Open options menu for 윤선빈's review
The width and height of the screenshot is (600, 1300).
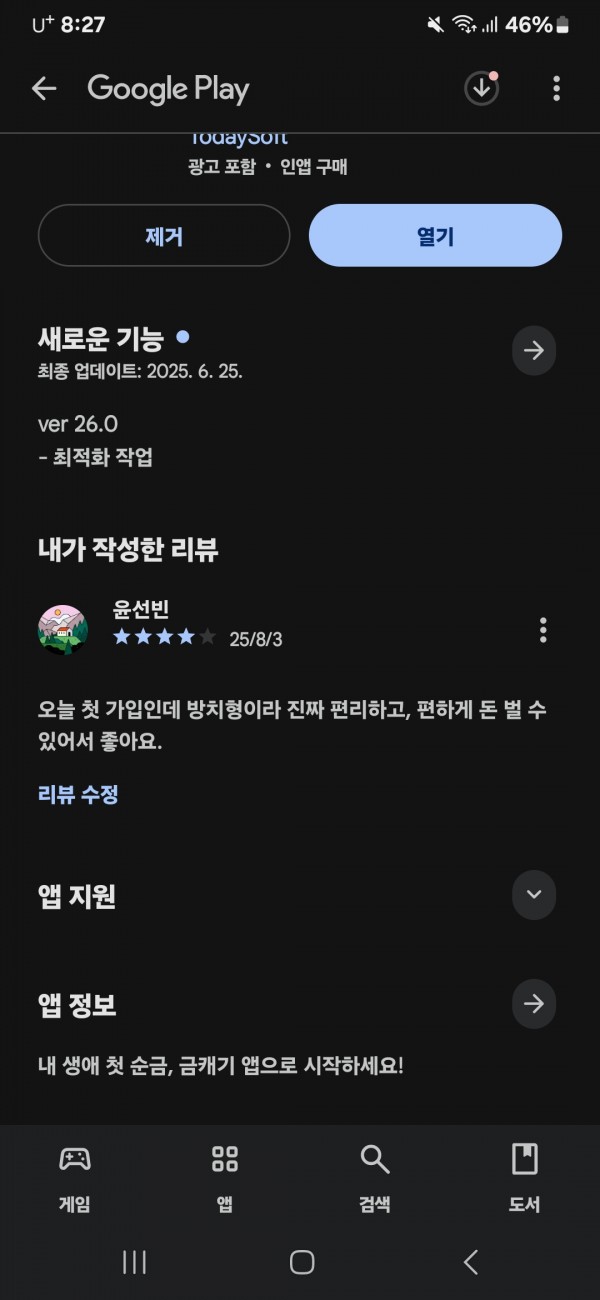(543, 630)
